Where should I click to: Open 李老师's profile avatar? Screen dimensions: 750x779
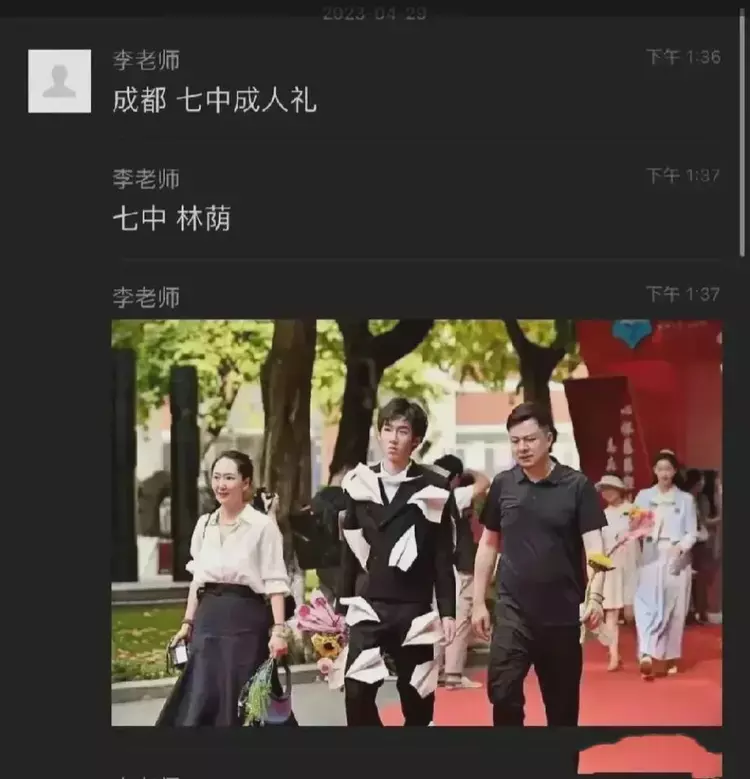pos(59,81)
